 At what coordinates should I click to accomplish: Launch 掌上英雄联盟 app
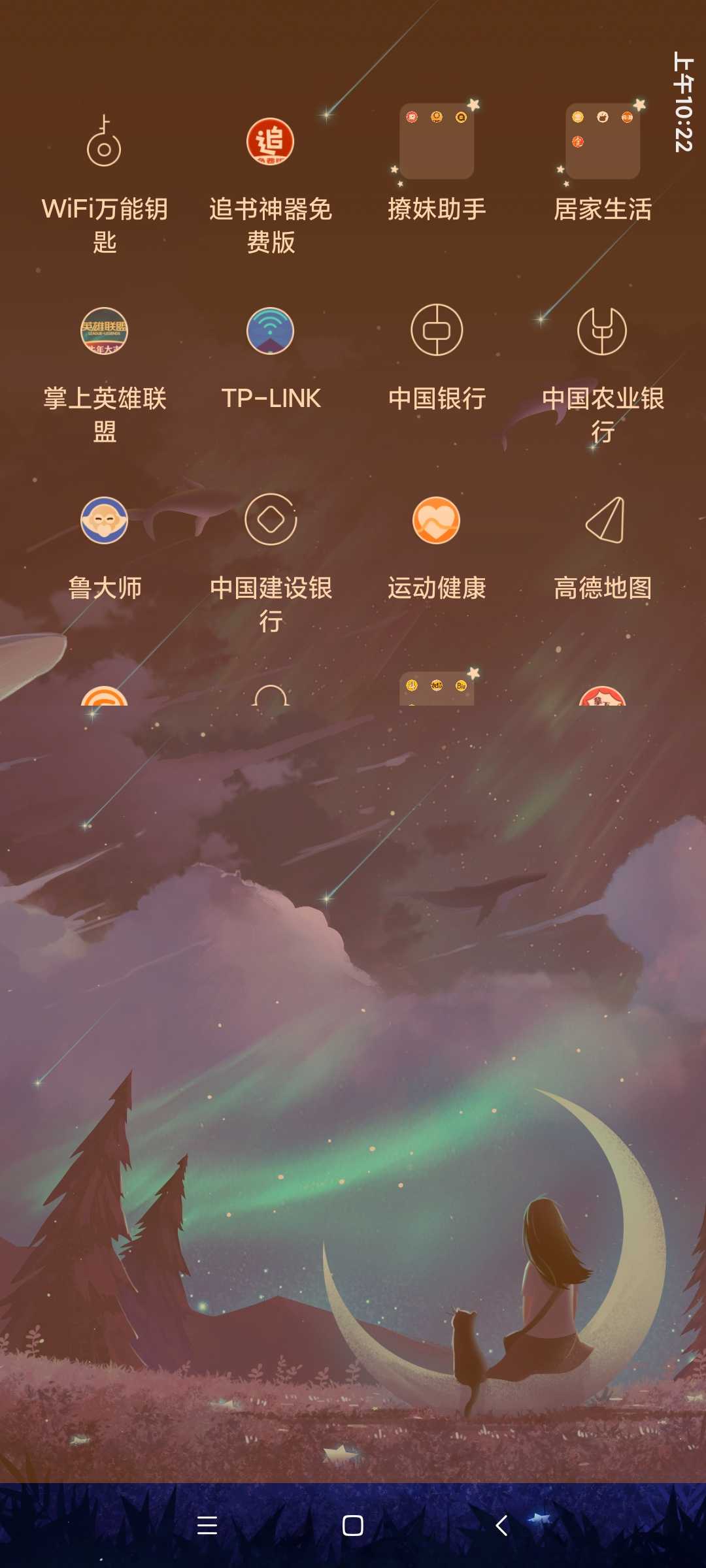(104, 331)
